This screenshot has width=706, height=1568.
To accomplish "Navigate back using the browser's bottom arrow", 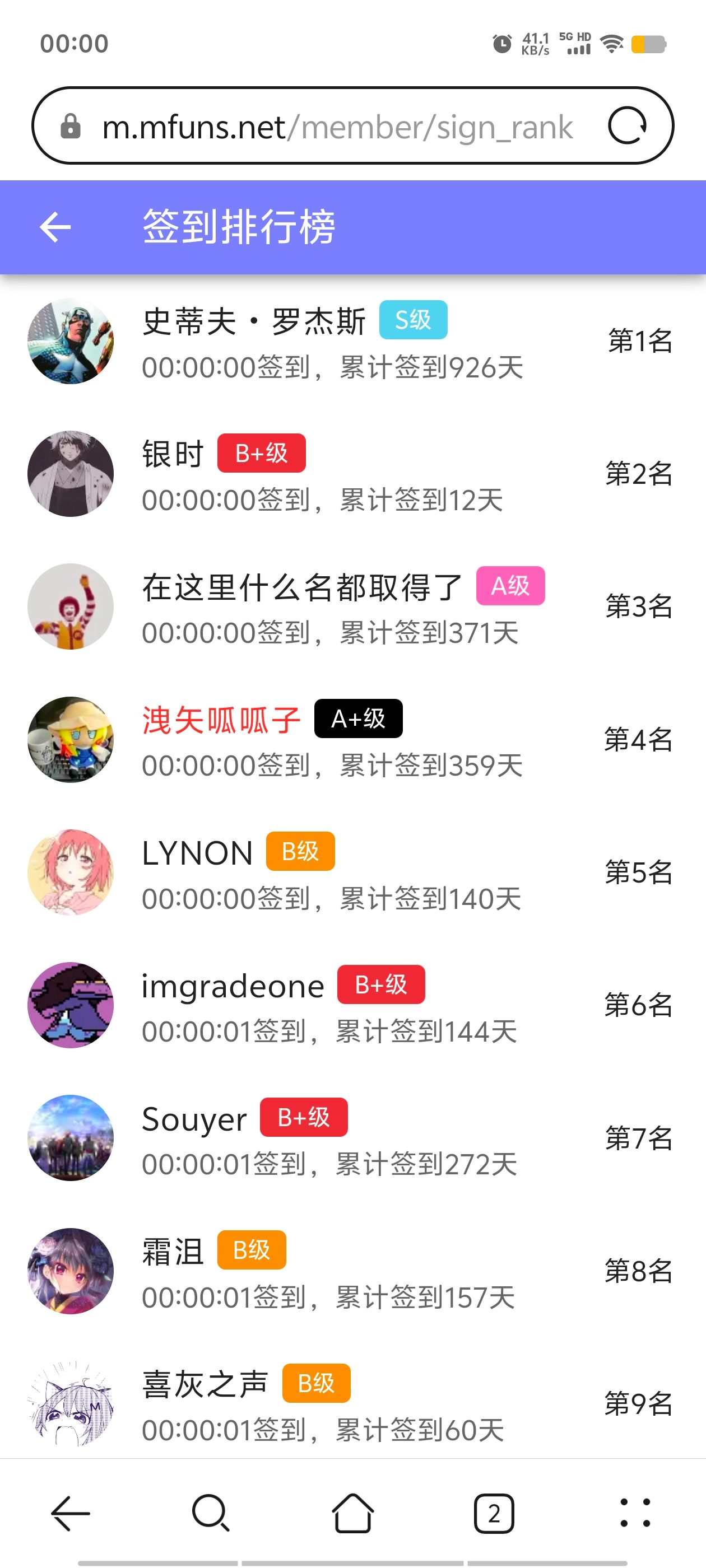I will click(70, 1513).
